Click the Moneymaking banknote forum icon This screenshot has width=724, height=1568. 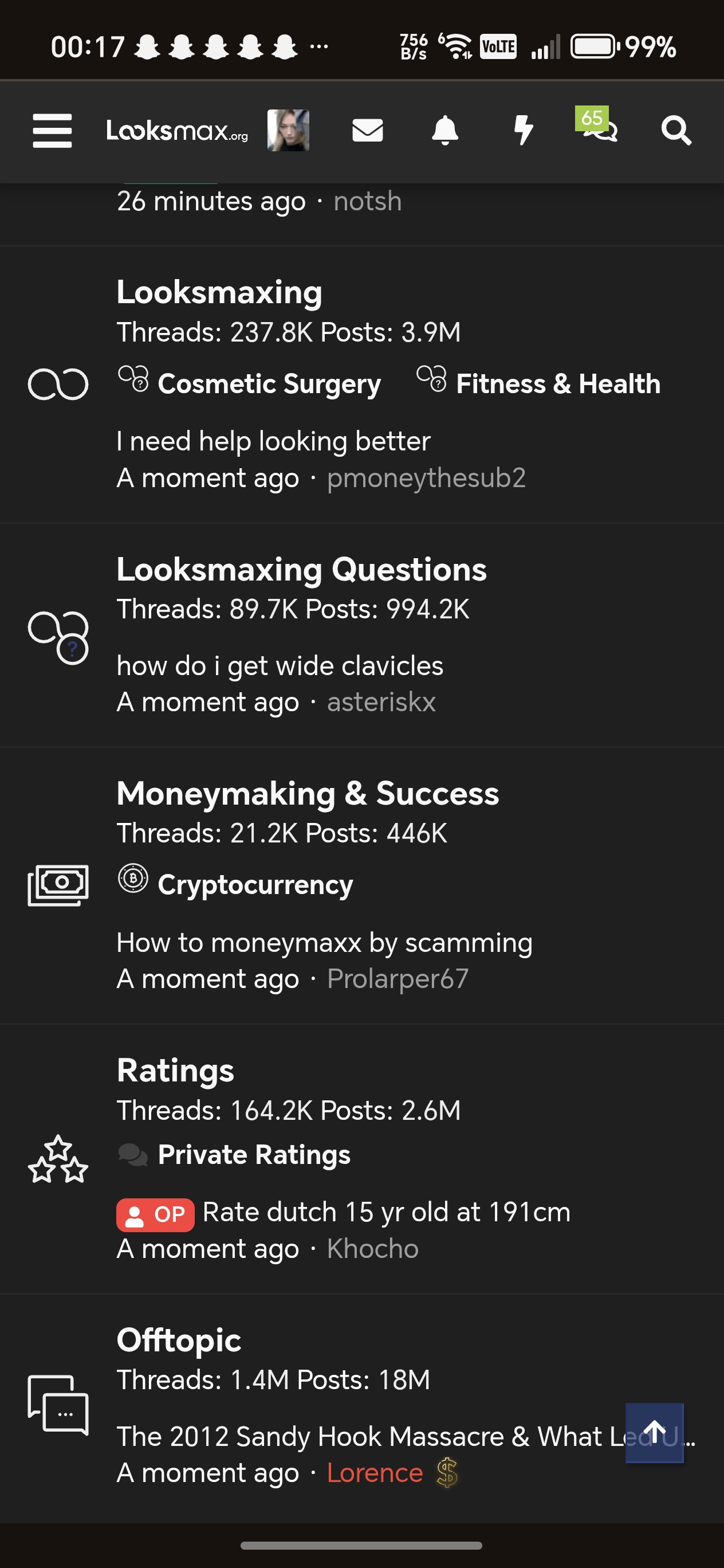59,884
